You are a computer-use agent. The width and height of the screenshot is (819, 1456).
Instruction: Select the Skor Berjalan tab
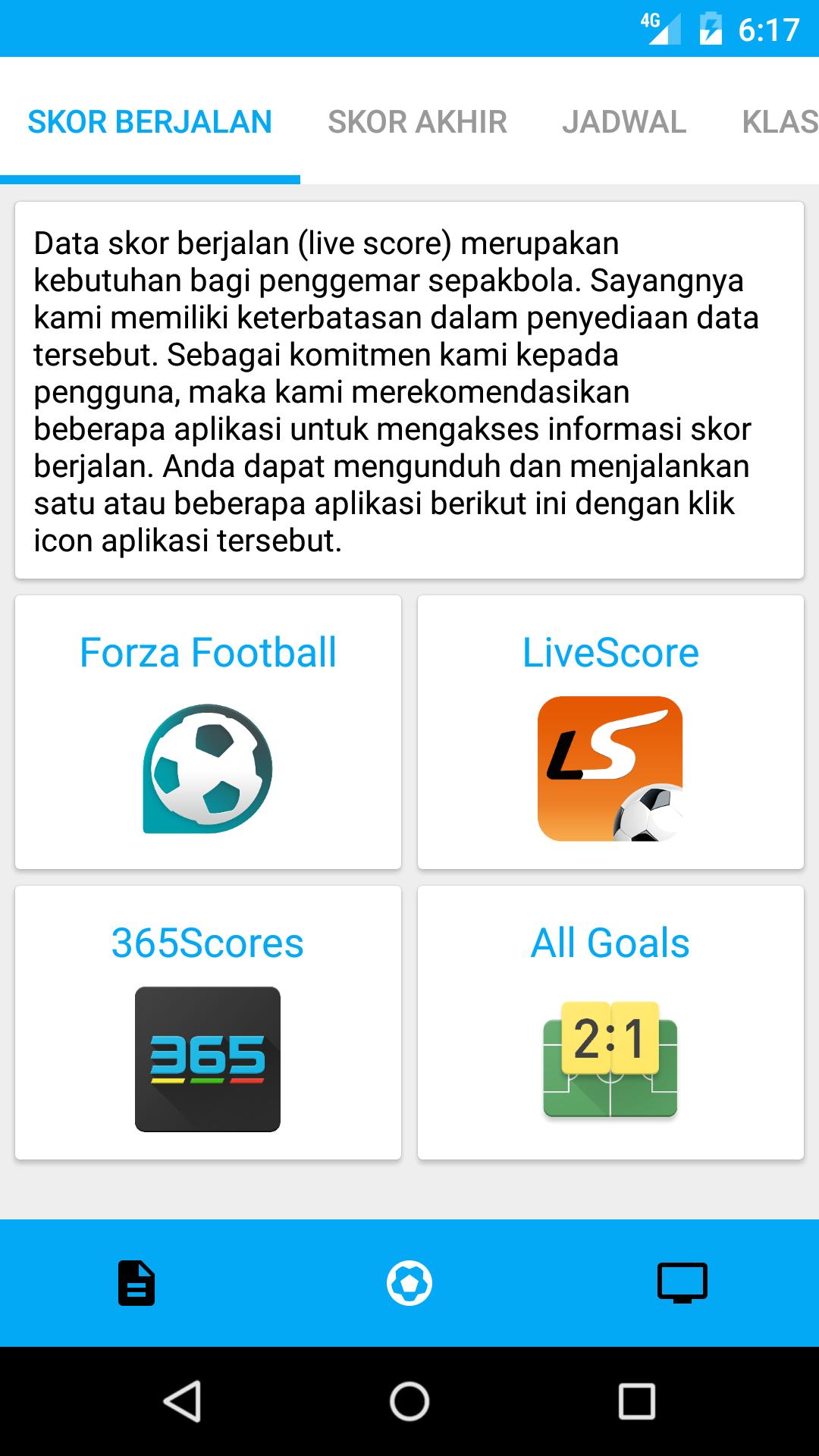click(150, 122)
